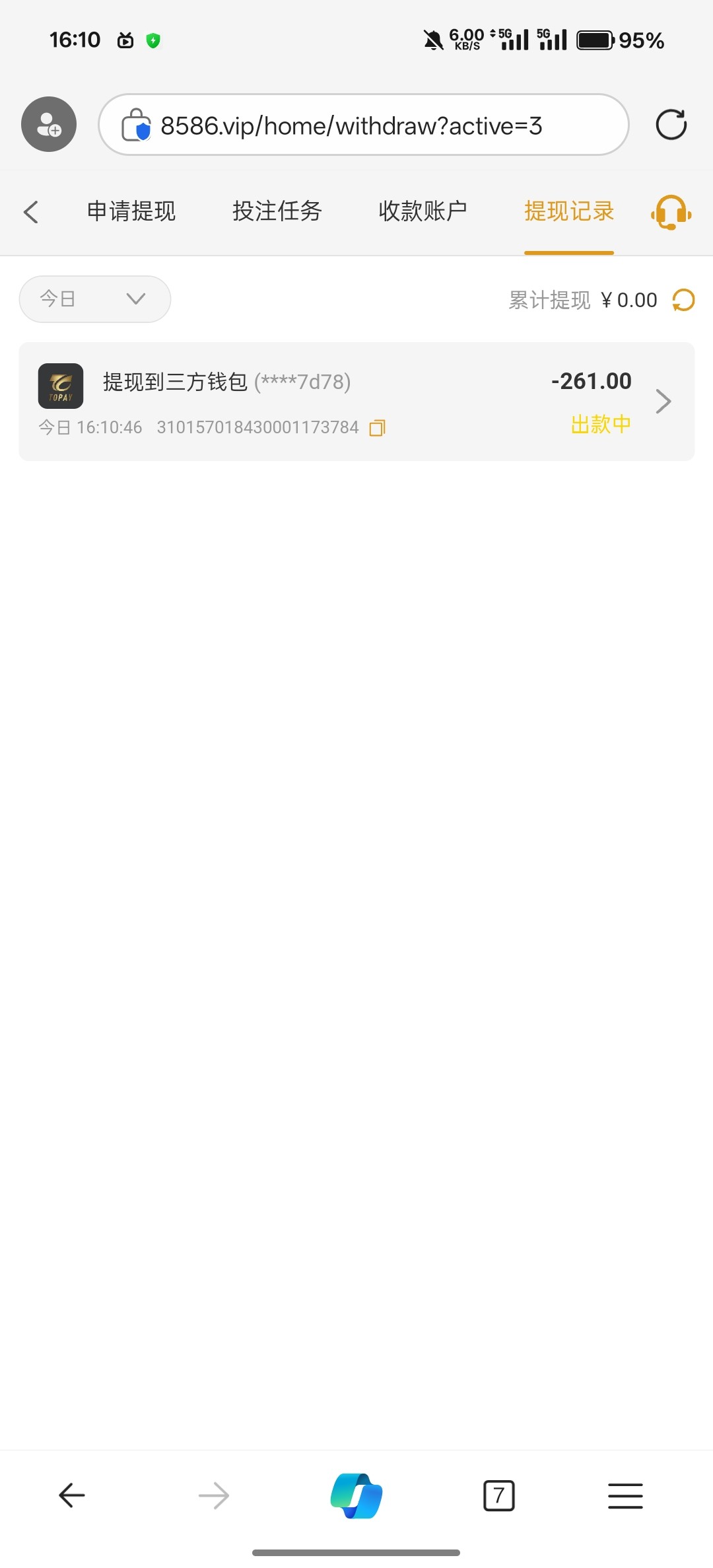The height and width of the screenshot is (1568, 713).
Task: Go back using the header arrow
Action: coord(30,212)
